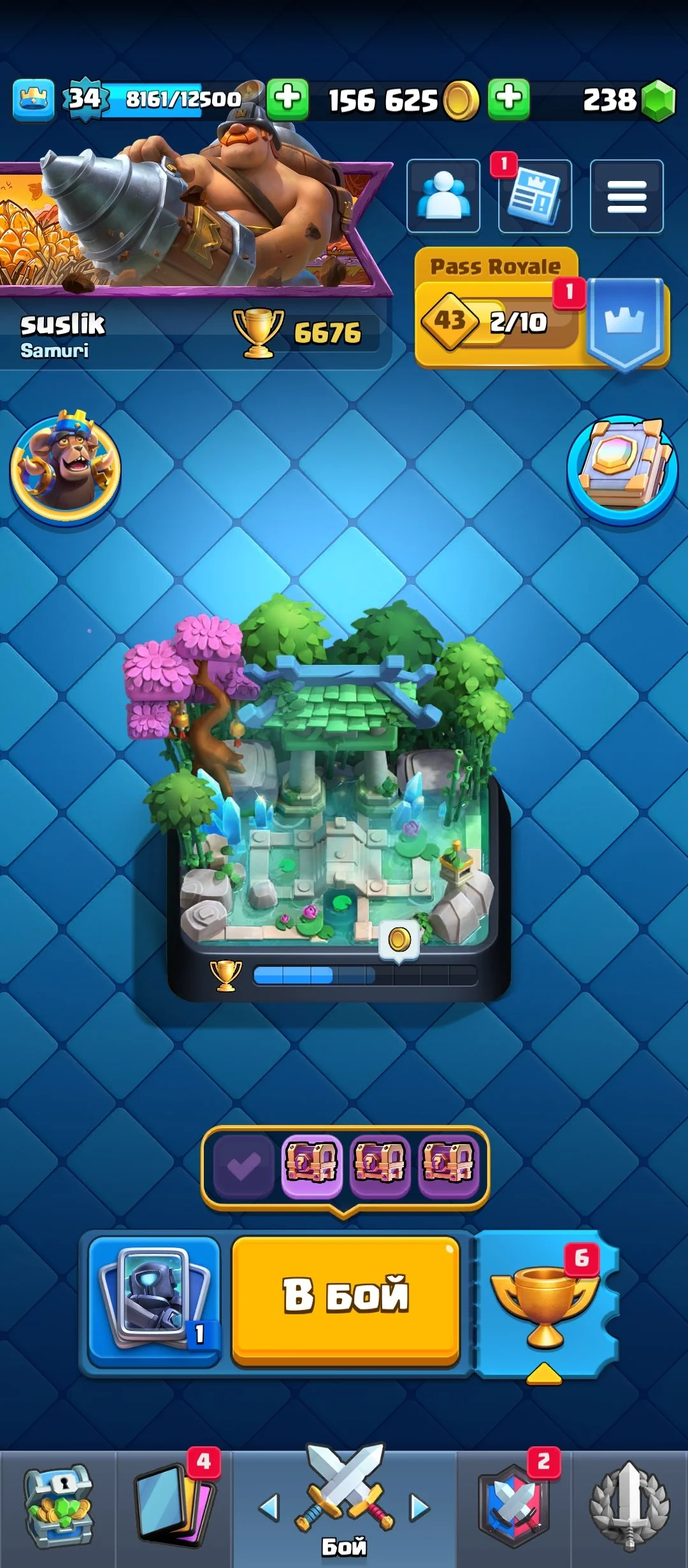Start a battle with the В бой button
Image resolution: width=688 pixels, height=1568 pixels.
pyautogui.click(x=345, y=1300)
